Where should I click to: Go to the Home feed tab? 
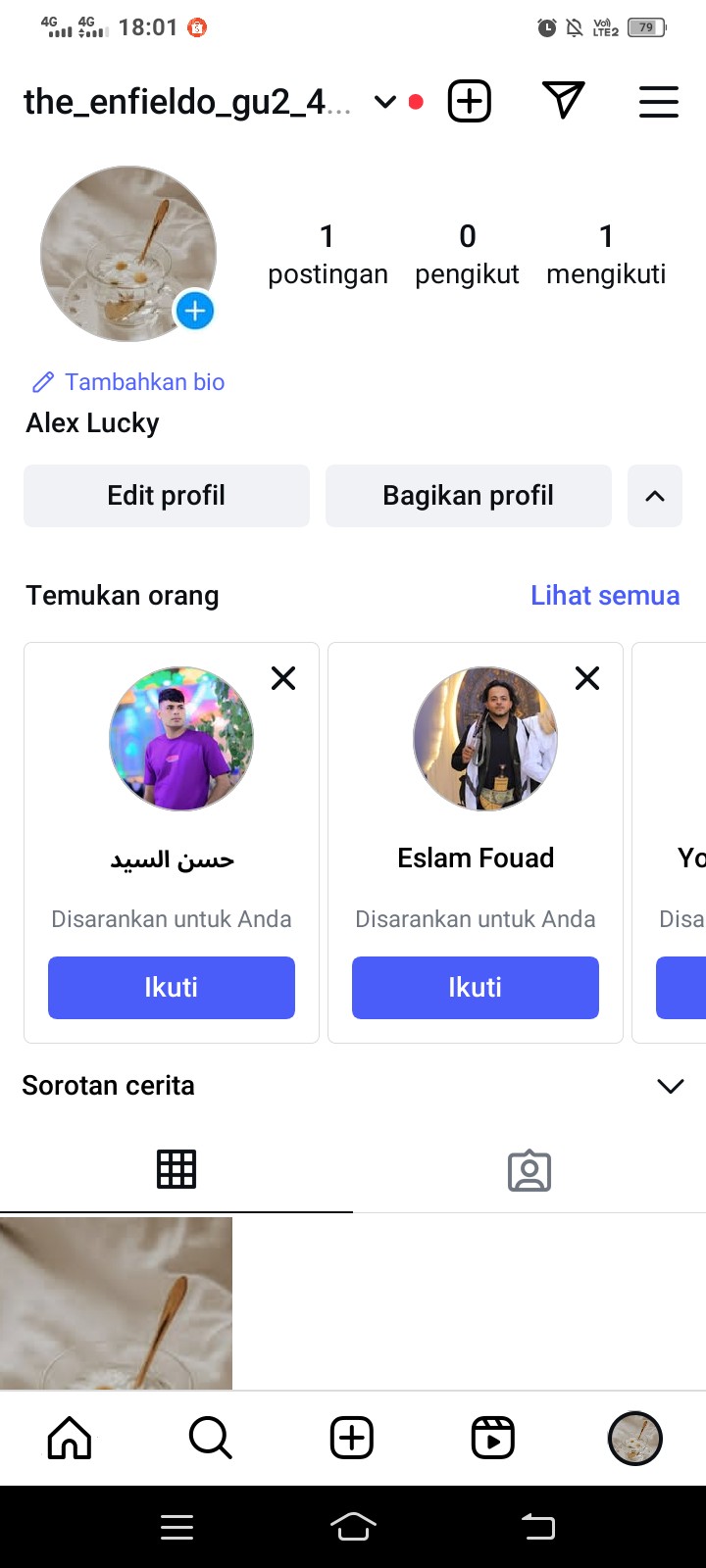(70, 1439)
